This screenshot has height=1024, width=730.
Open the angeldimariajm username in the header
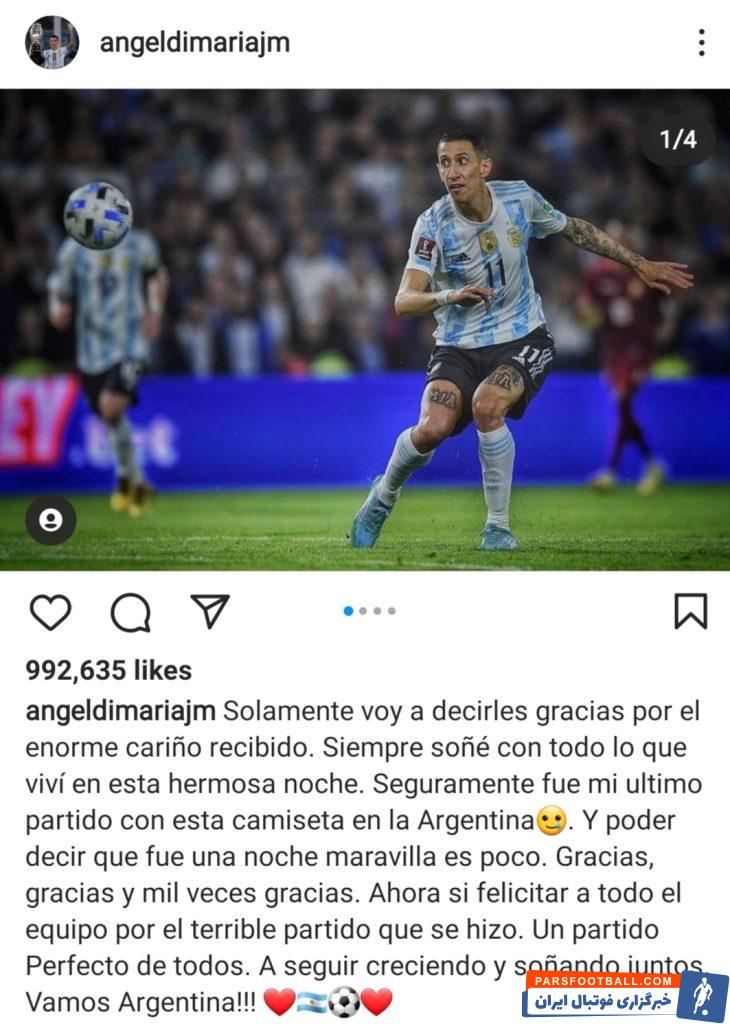194,42
